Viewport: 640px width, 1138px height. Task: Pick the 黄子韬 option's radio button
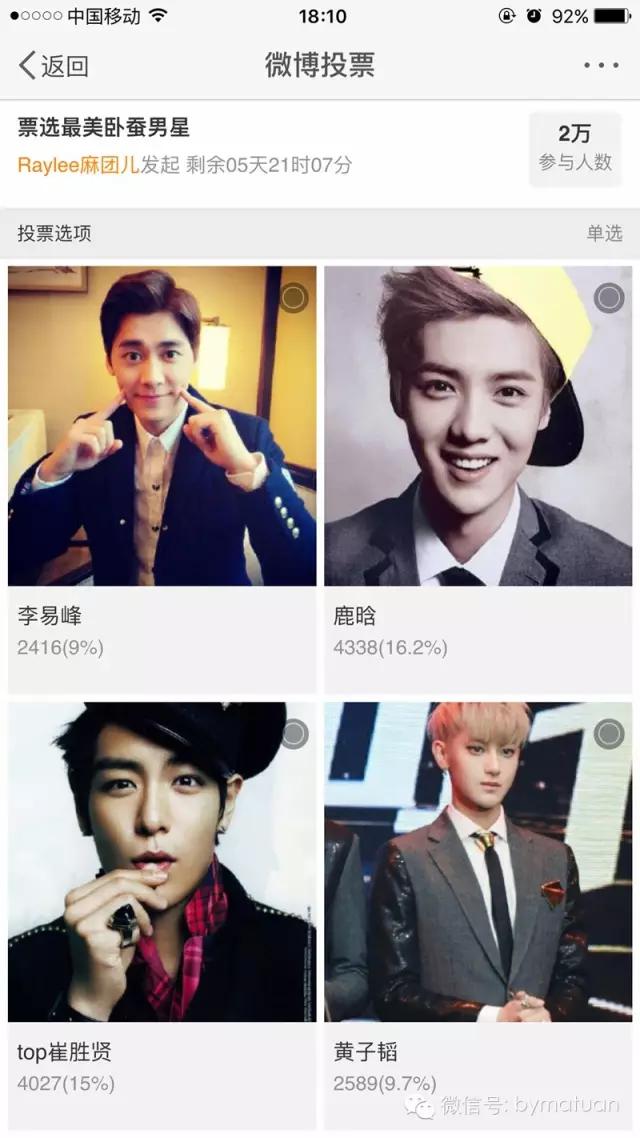pyautogui.click(x=609, y=735)
